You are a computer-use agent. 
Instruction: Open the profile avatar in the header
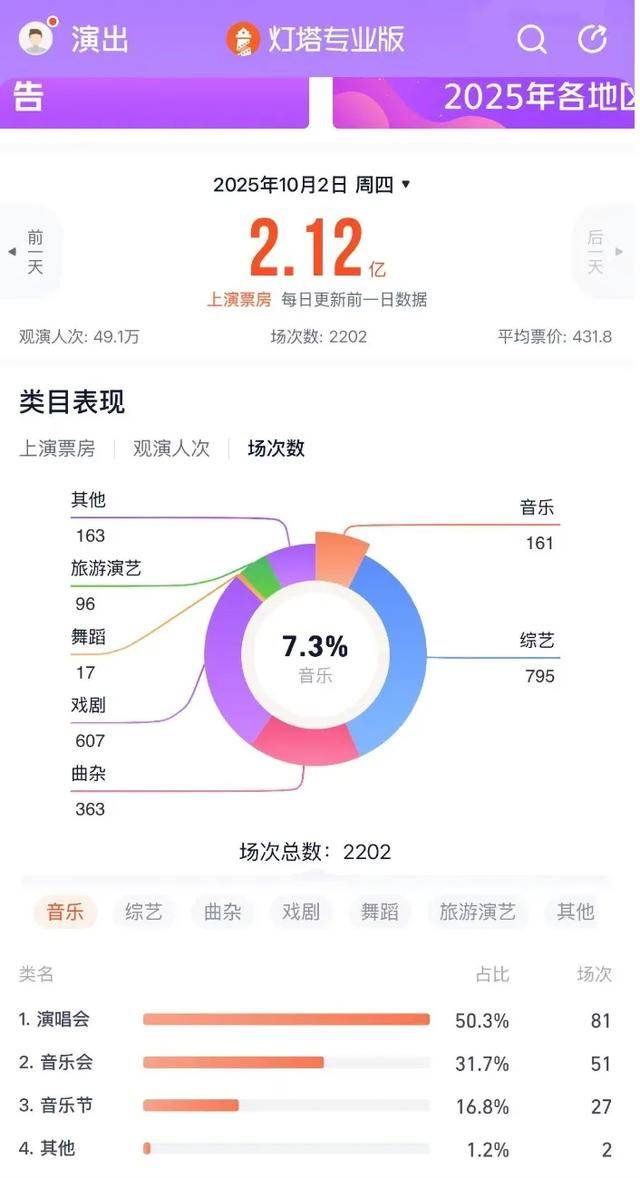tap(37, 39)
